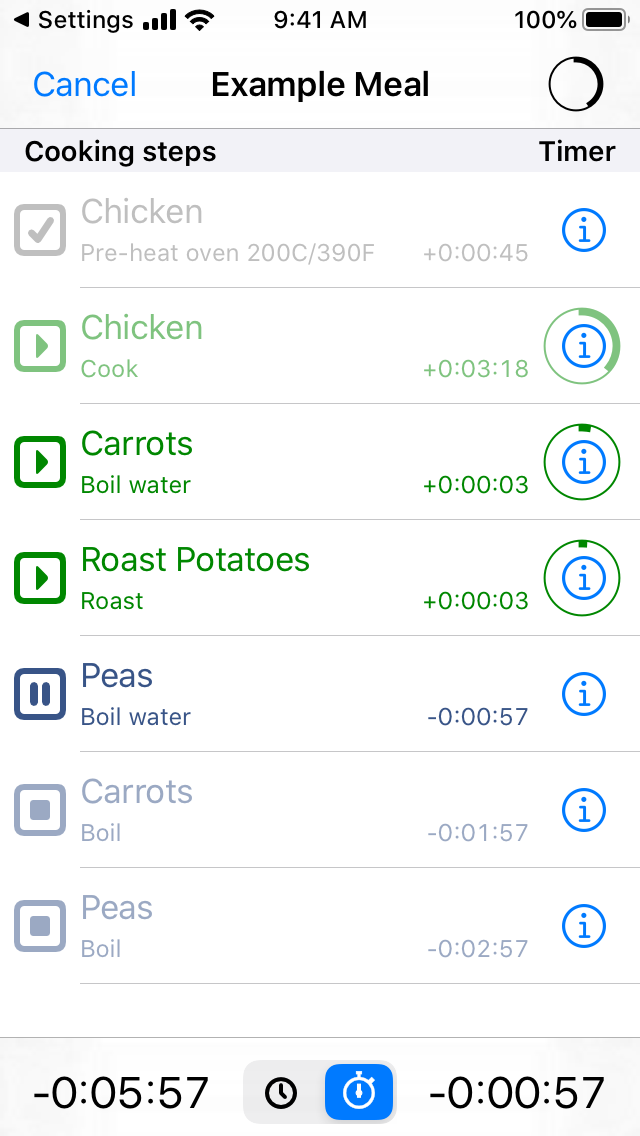Tap the play icon on Chicken Cook step
Viewport: 640px width, 1136px height.
click(40, 346)
